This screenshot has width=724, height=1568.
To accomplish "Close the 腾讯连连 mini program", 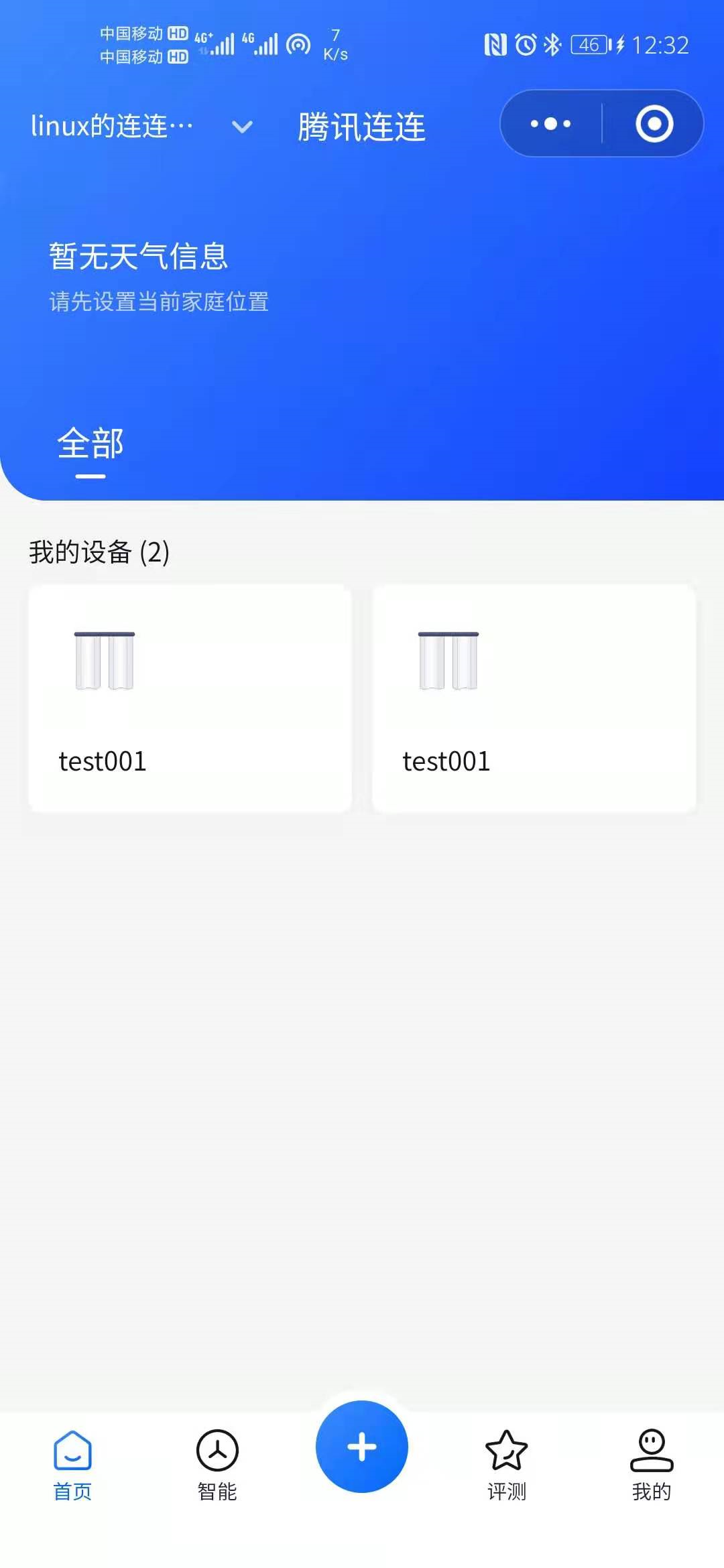I will click(x=654, y=124).
